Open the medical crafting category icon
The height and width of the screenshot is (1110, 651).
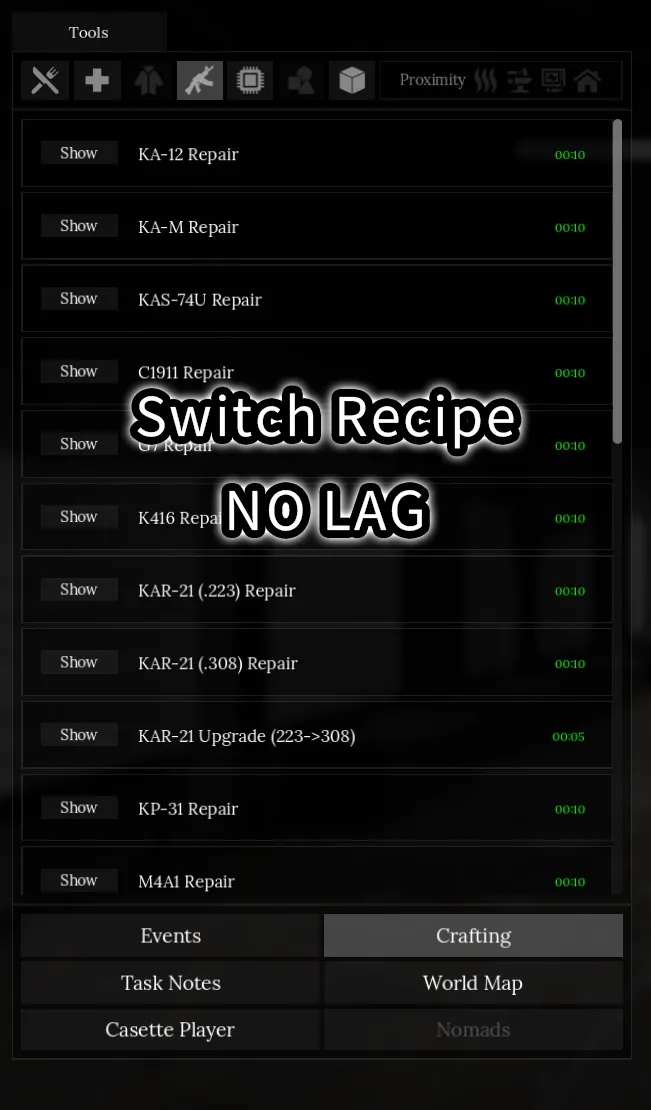click(x=97, y=80)
